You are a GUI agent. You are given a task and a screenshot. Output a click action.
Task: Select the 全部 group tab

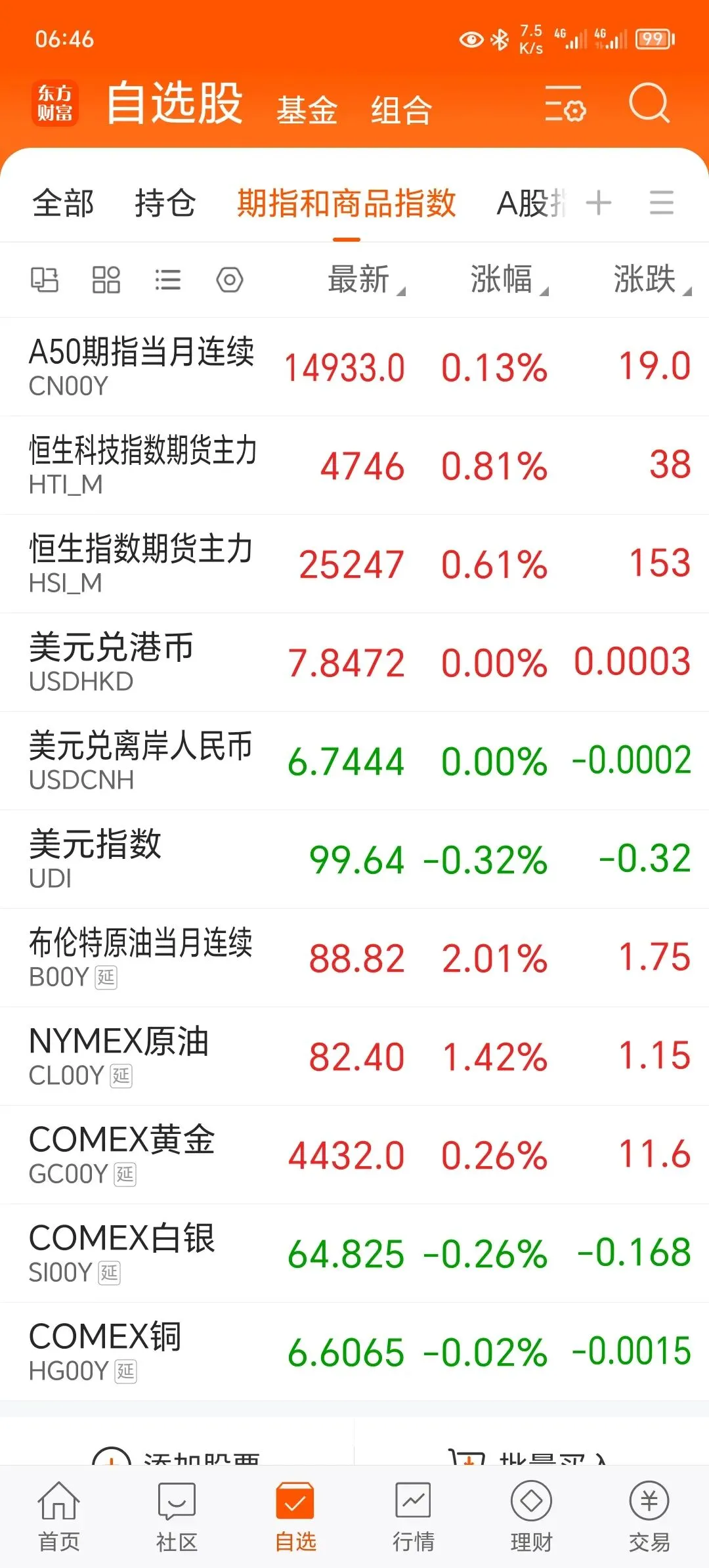click(64, 203)
